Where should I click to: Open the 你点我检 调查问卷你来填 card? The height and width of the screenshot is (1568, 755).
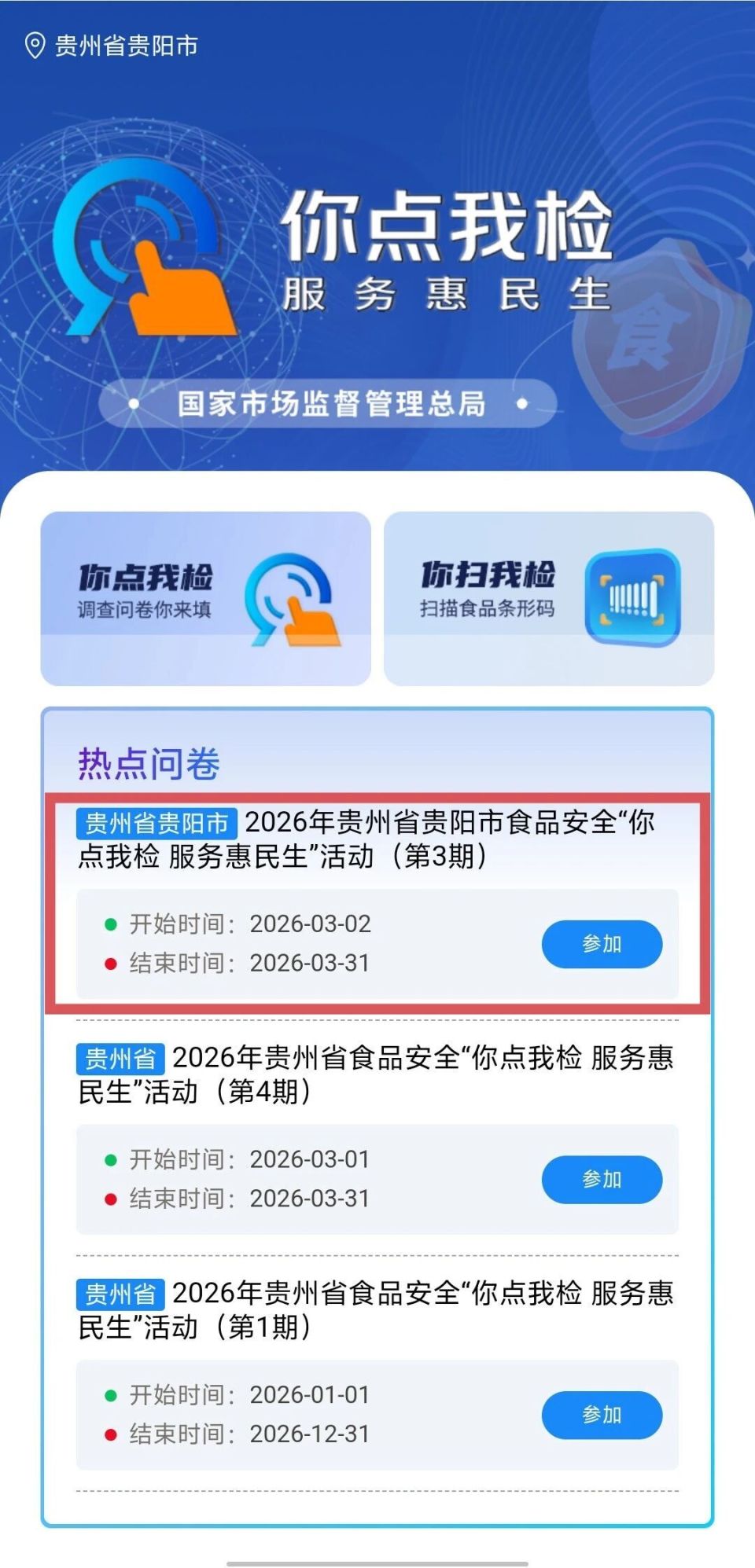tap(207, 599)
